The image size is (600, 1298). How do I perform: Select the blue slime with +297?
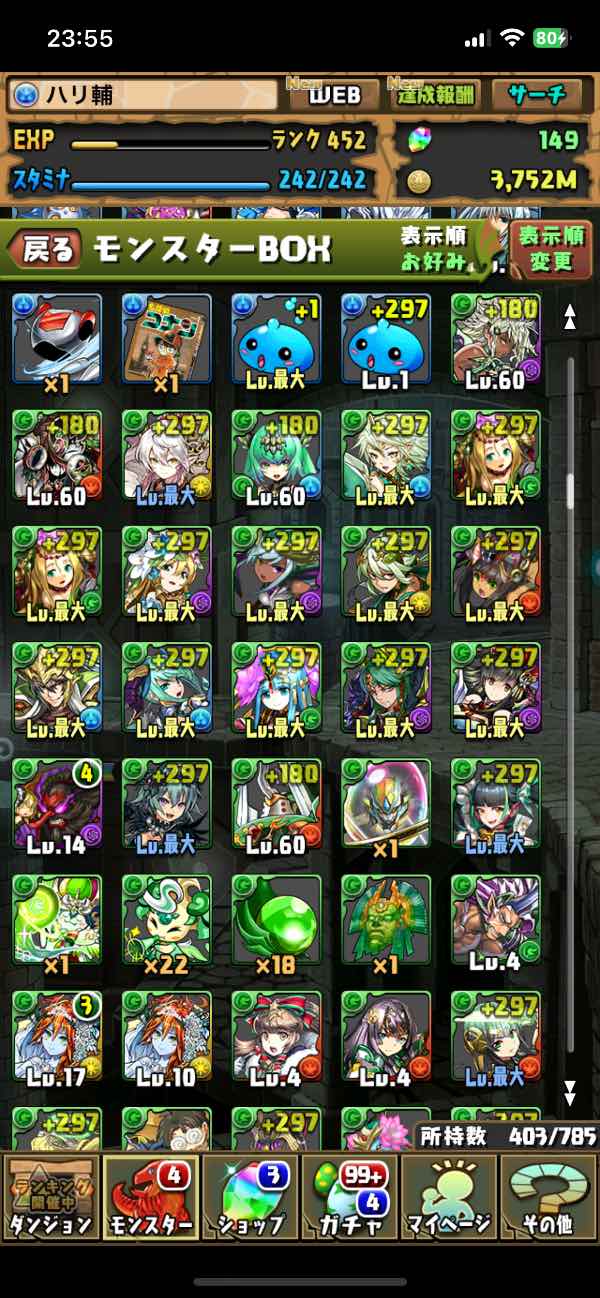[386, 337]
